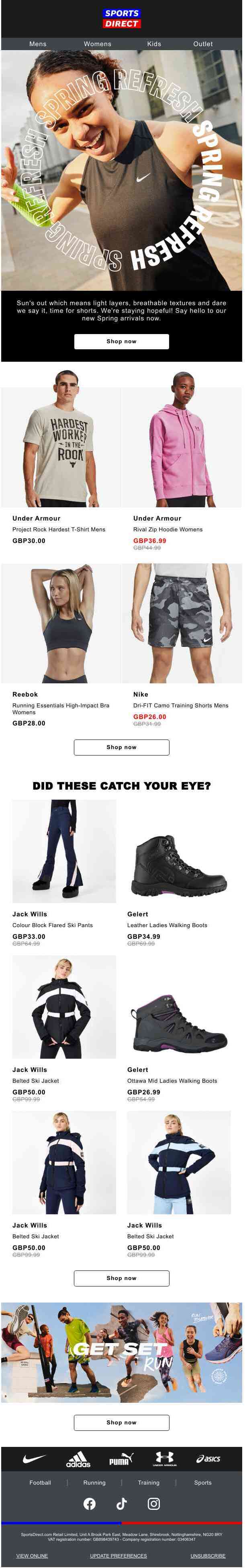Image resolution: width=245 pixels, height=1568 pixels.
Task: Open the Outlet section
Action: 203,44
